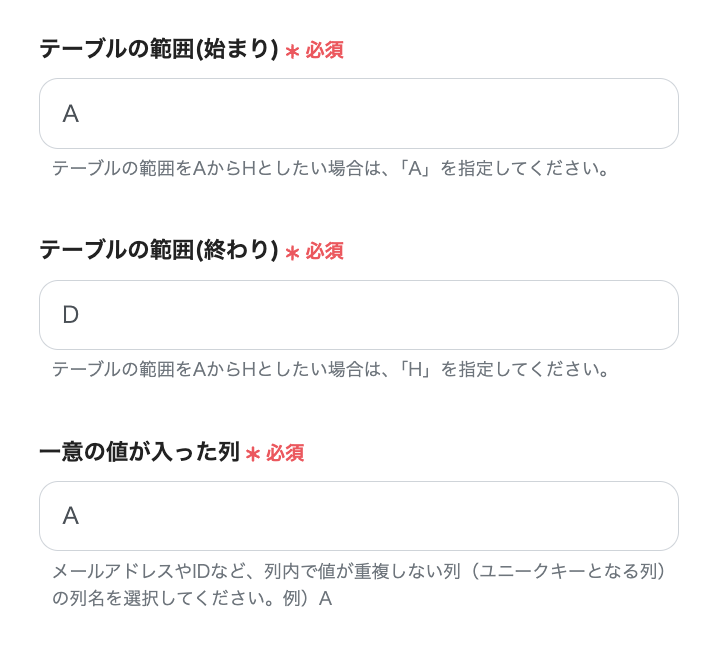Select the 一意の値が入った列 field
The height and width of the screenshot is (658, 720).
tap(358, 516)
